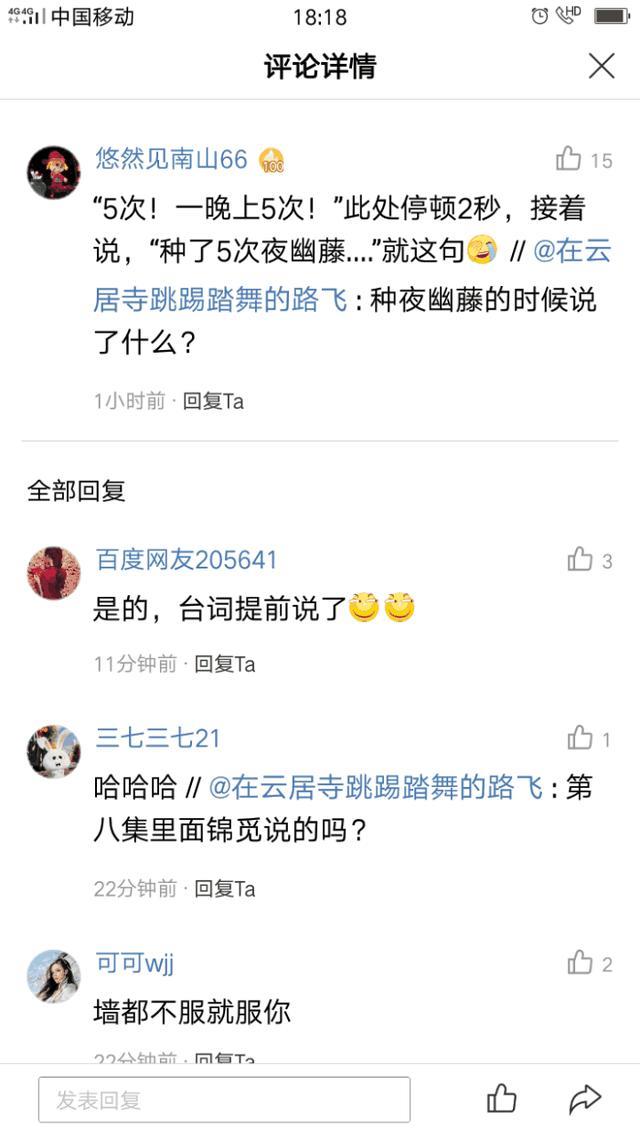Like 三七三七21's reply
This screenshot has width=640, height=1137.
(581, 739)
